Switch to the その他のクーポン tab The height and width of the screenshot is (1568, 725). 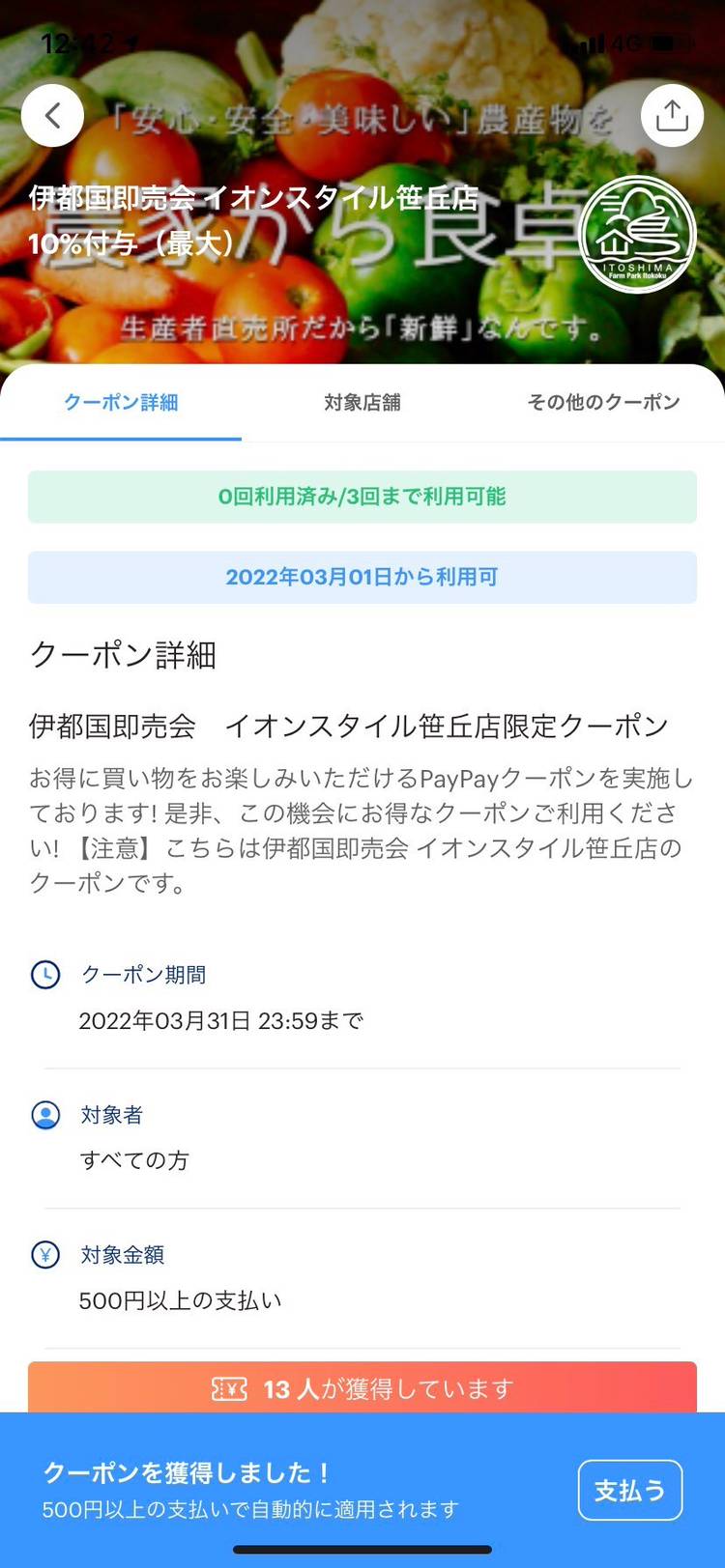coord(603,403)
